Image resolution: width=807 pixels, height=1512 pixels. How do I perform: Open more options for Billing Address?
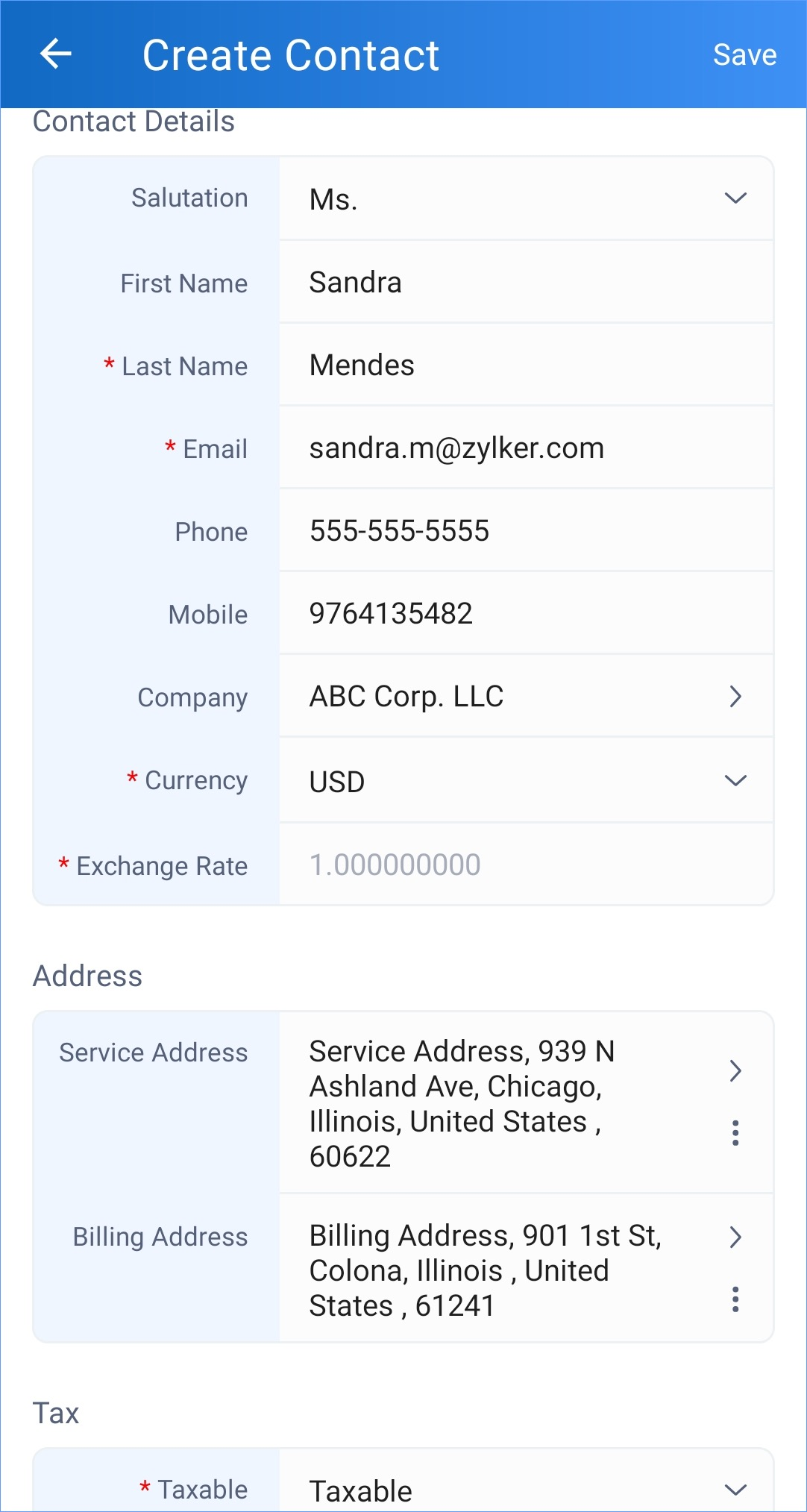click(x=735, y=1299)
